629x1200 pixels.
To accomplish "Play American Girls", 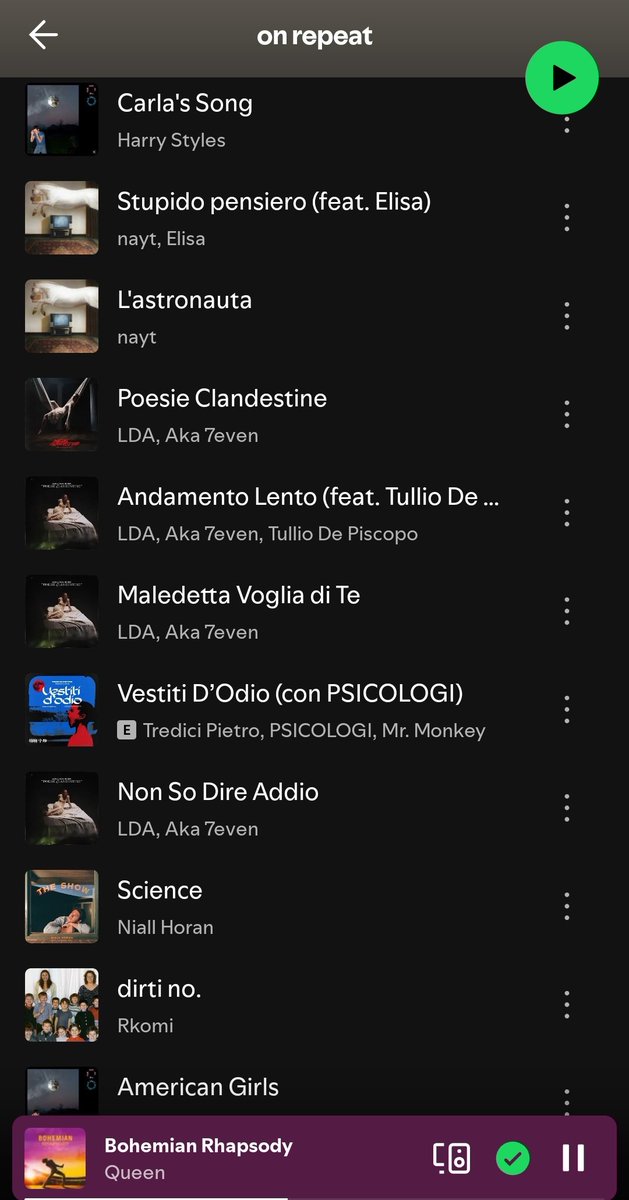I will (x=198, y=1087).
